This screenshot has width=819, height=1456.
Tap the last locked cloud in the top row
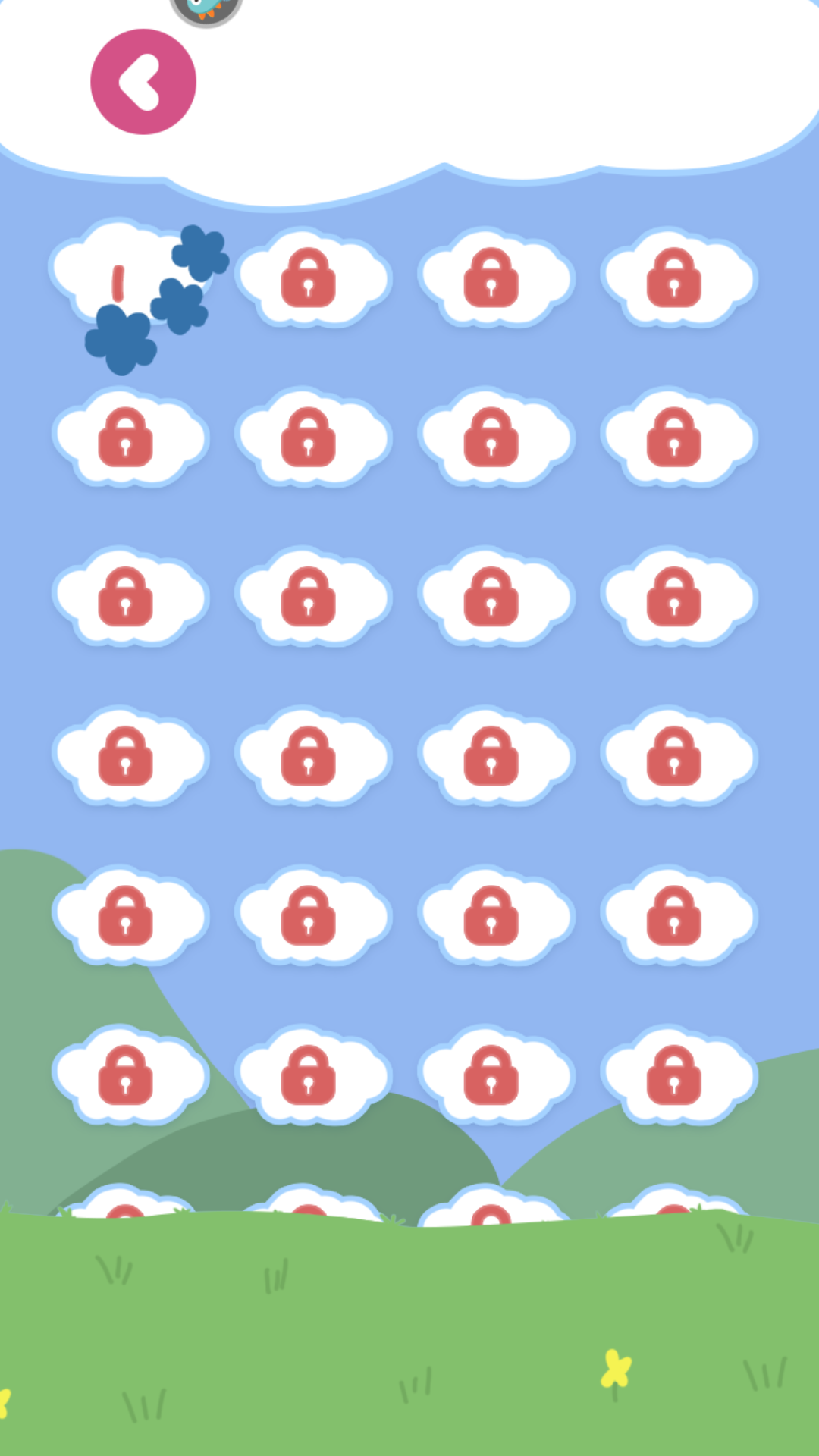pos(679,277)
